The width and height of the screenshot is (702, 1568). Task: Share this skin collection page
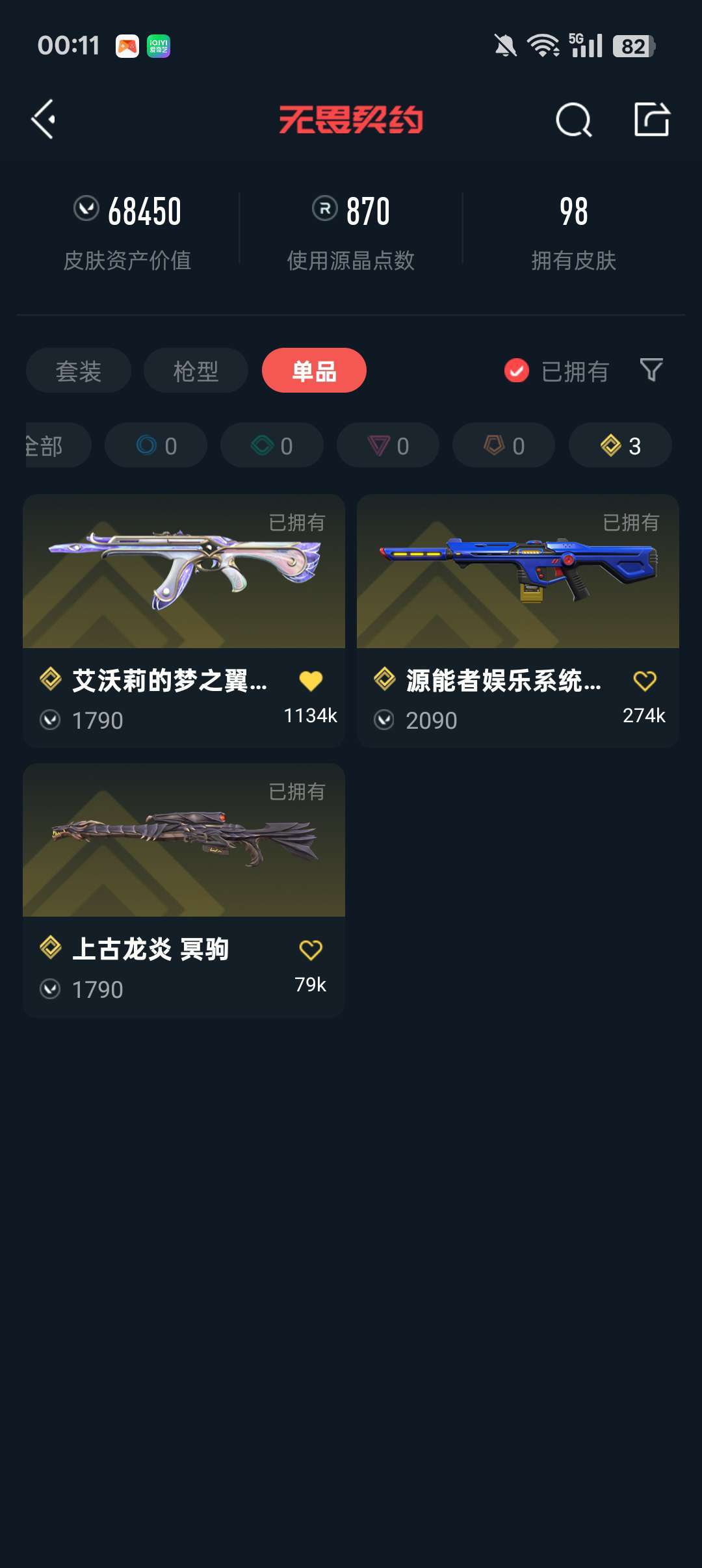click(x=651, y=120)
